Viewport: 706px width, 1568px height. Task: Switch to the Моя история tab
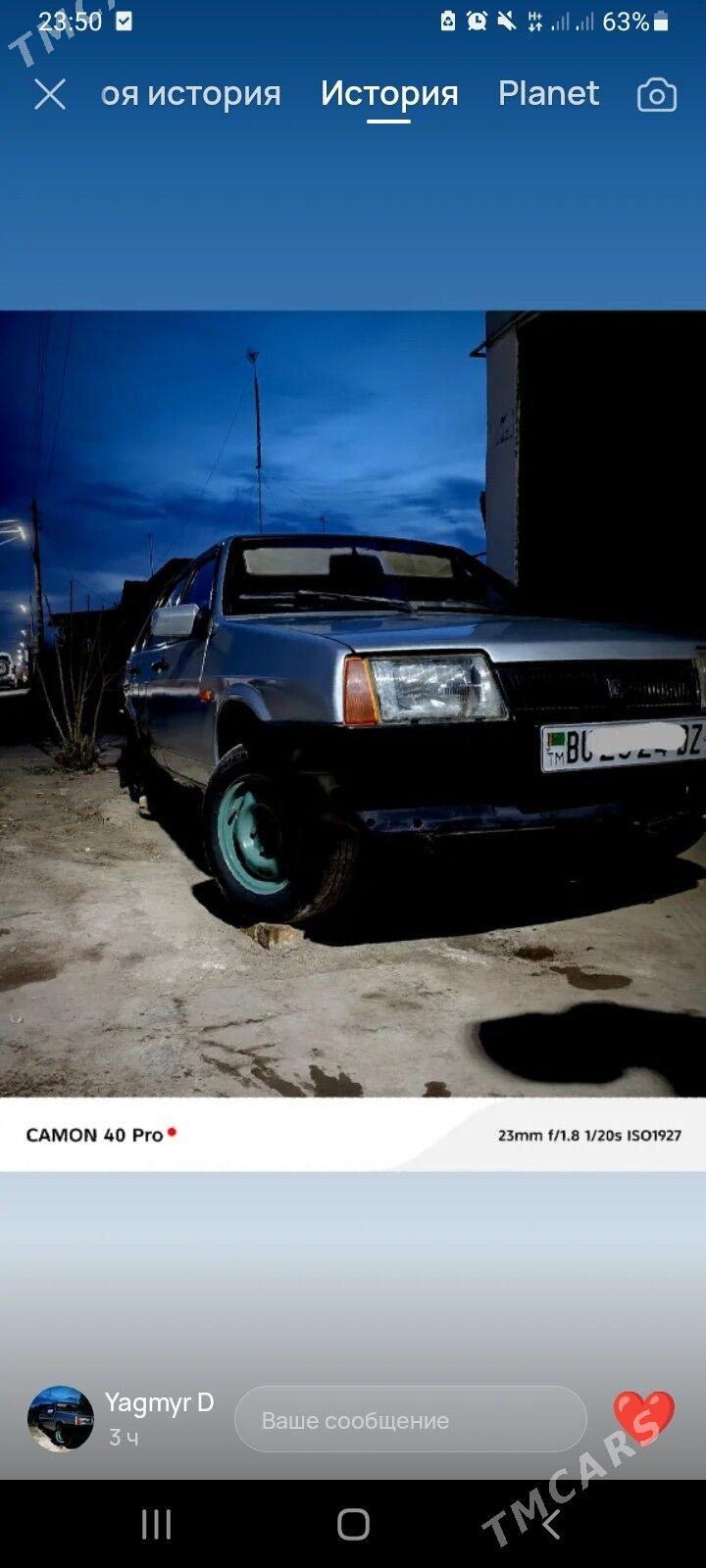tap(190, 93)
